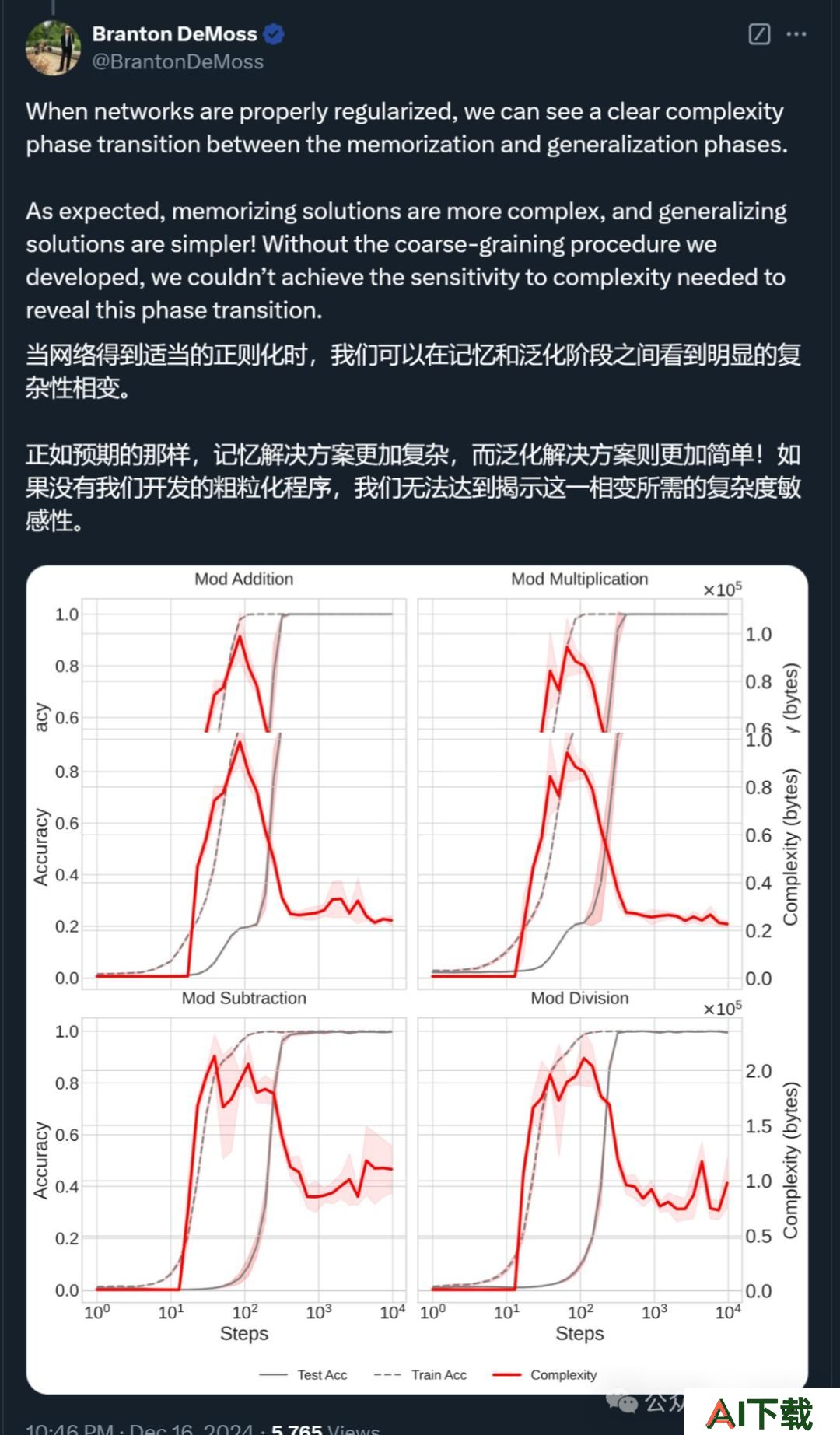
Task: Tap the Grok explain icon on the post
Action: coord(759,34)
